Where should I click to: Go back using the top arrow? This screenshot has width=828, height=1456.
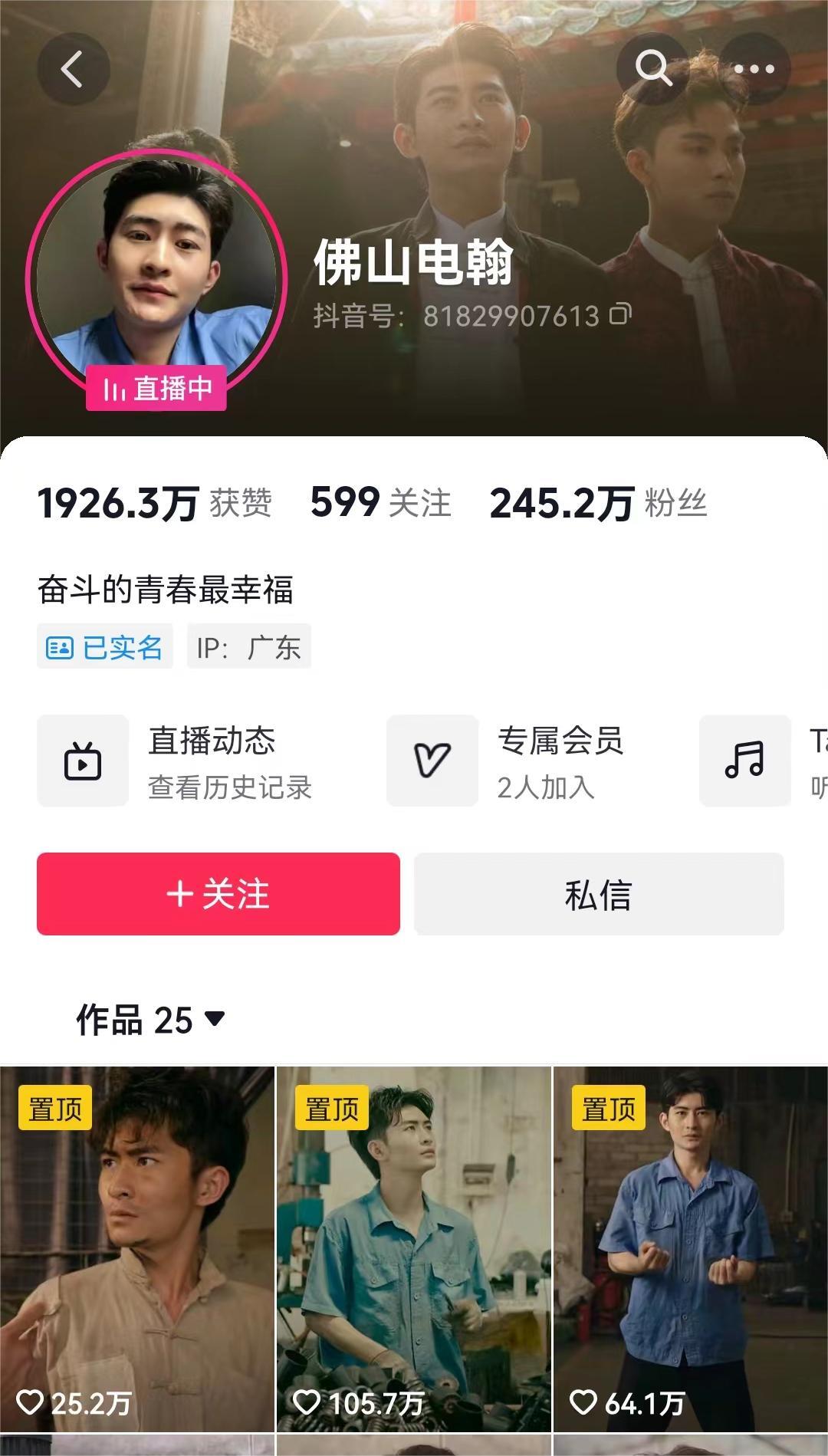73,70
